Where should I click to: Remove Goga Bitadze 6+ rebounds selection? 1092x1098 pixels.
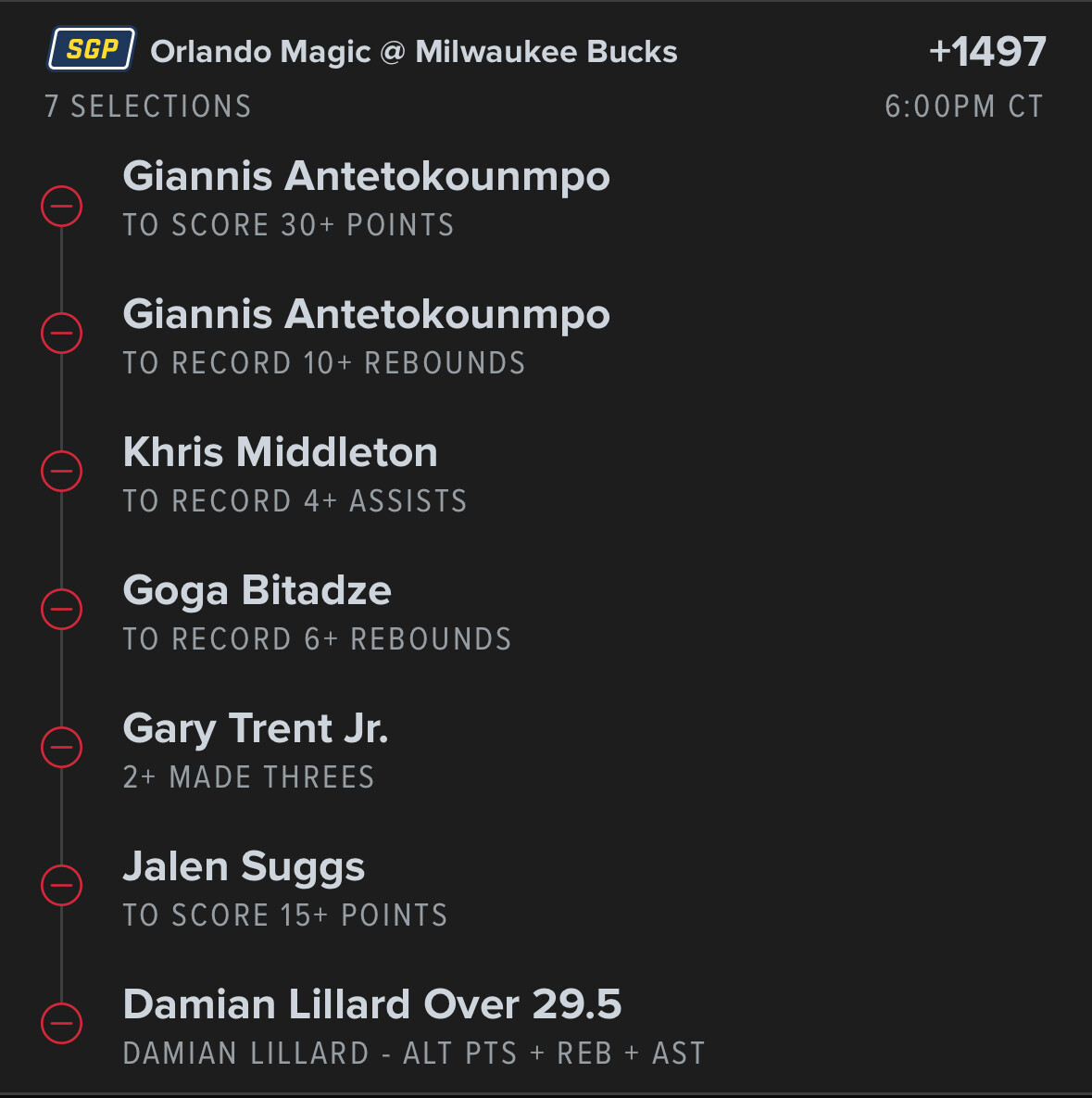[x=62, y=609]
